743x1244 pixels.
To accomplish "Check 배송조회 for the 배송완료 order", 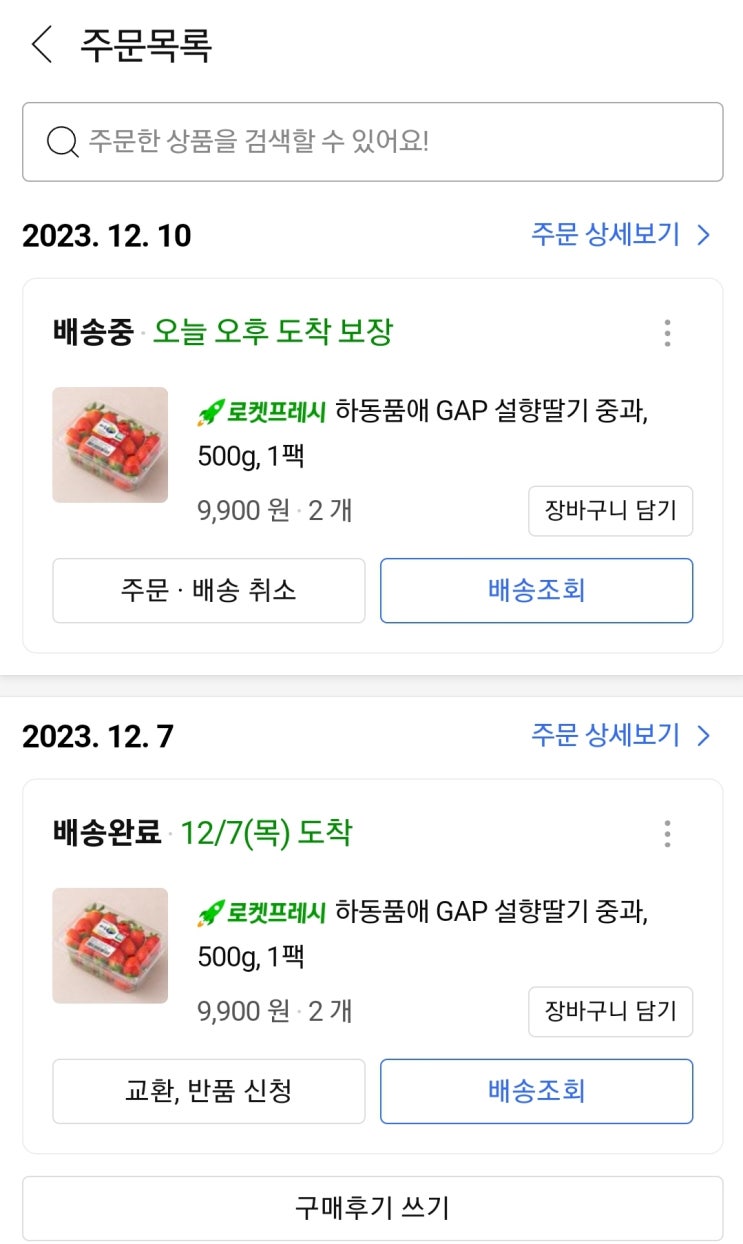I will tap(536, 1091).
